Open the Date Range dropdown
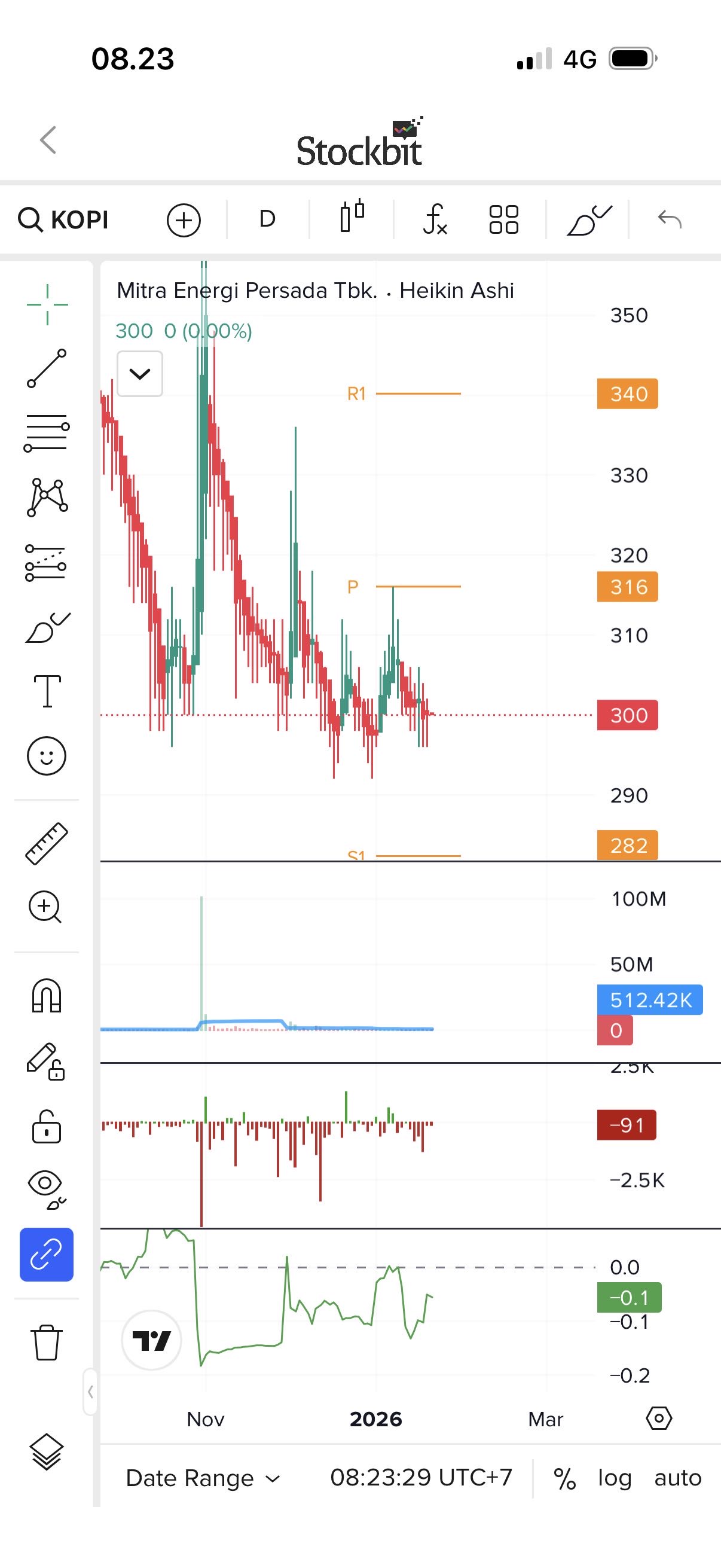Image resolution: width=721 pixels, height=1568 pixels. (x=202, y=1478)
